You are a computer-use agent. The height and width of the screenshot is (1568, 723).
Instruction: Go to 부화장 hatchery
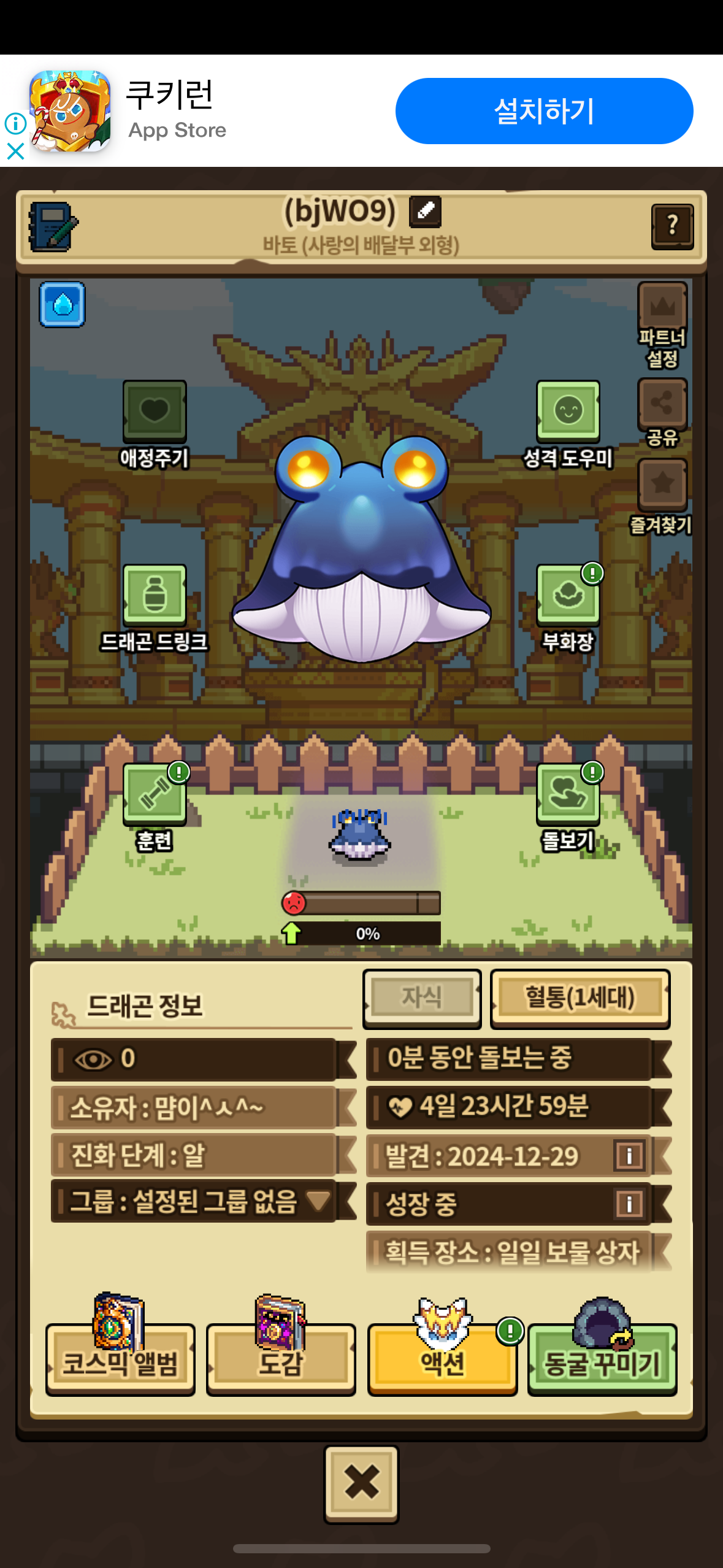pyautogui.click(x=568, y=595)
